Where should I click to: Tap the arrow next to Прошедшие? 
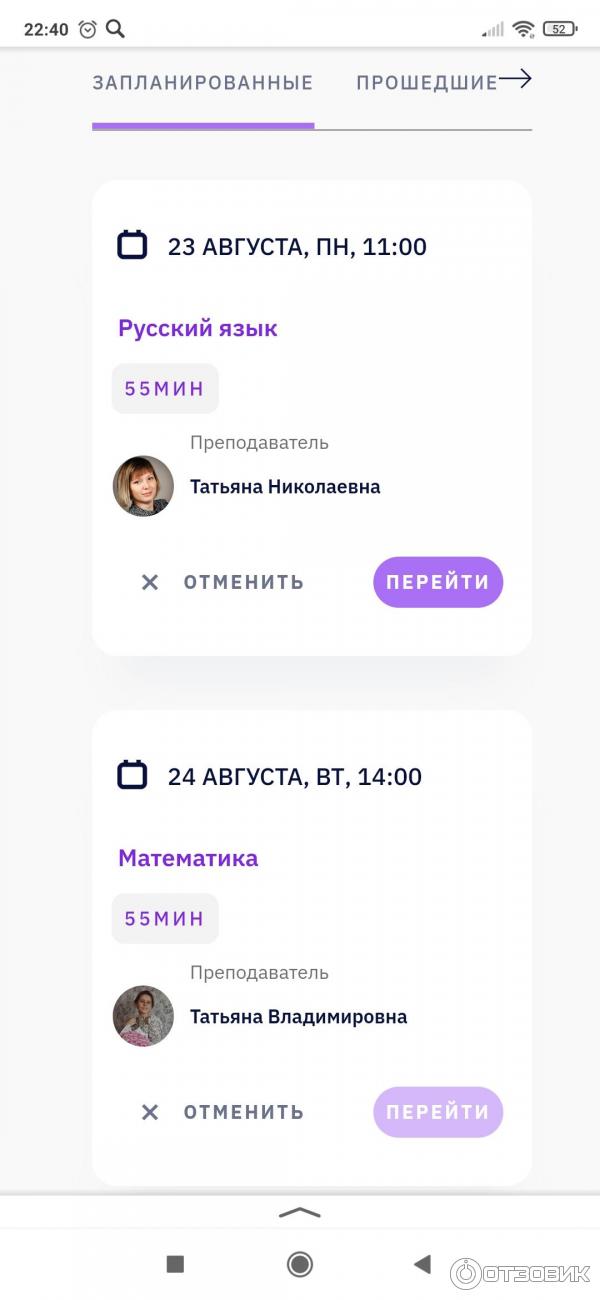click(x=515, y=79)
